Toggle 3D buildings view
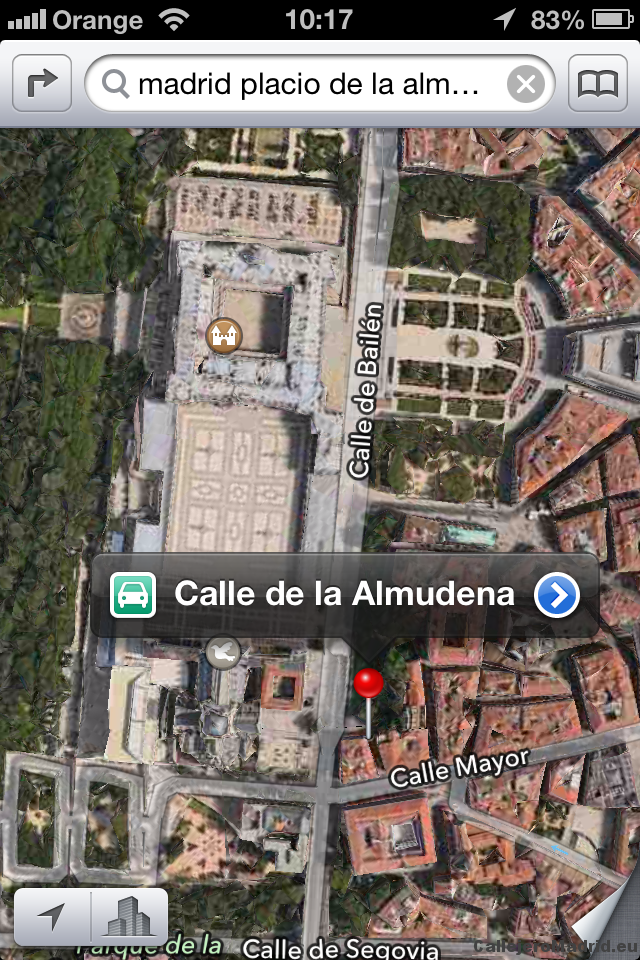This screenshot has height=960, width=640. tap(129, 916)
